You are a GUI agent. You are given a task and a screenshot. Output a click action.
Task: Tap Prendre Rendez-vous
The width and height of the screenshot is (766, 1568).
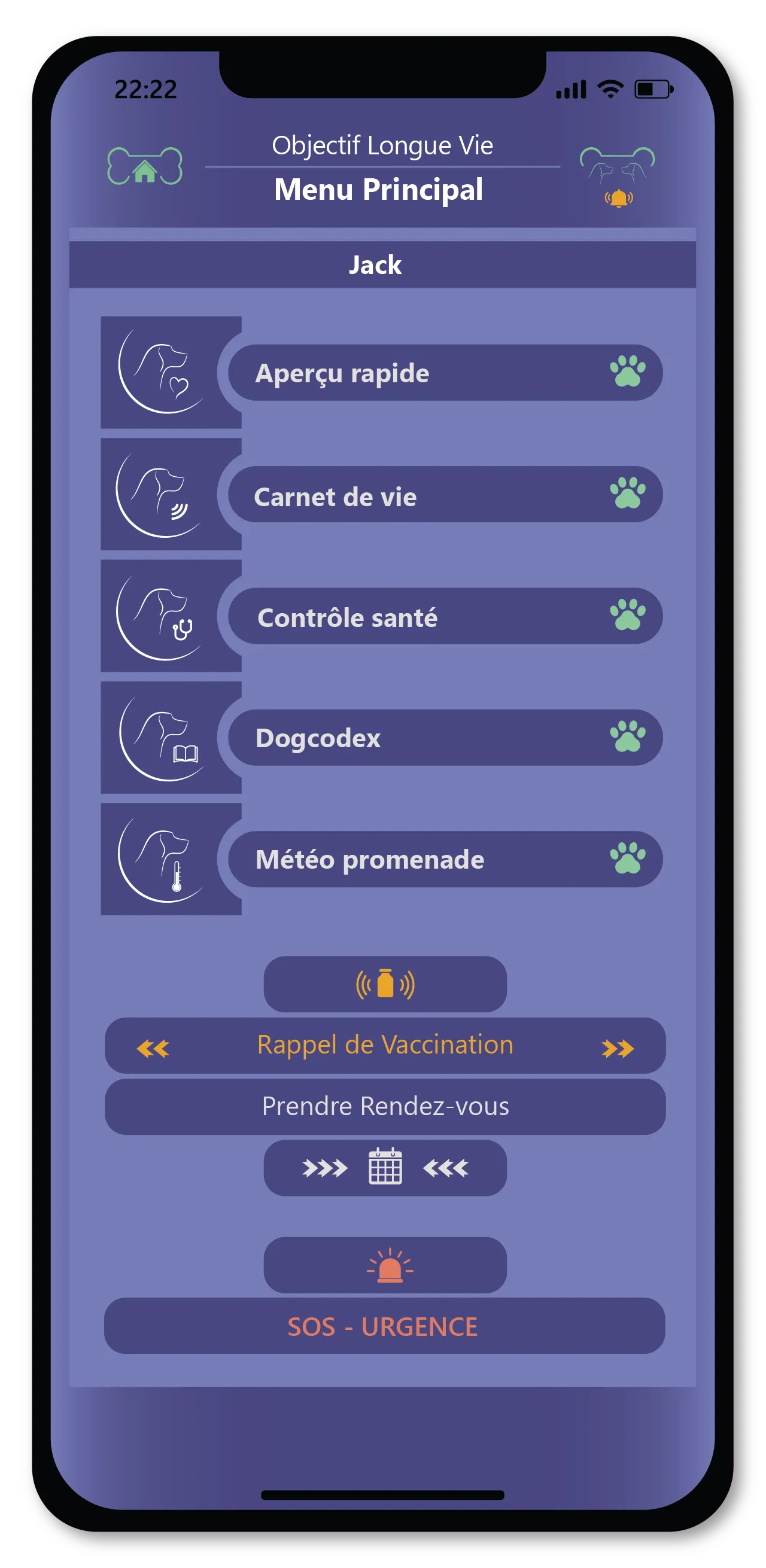pos(385,1107)
